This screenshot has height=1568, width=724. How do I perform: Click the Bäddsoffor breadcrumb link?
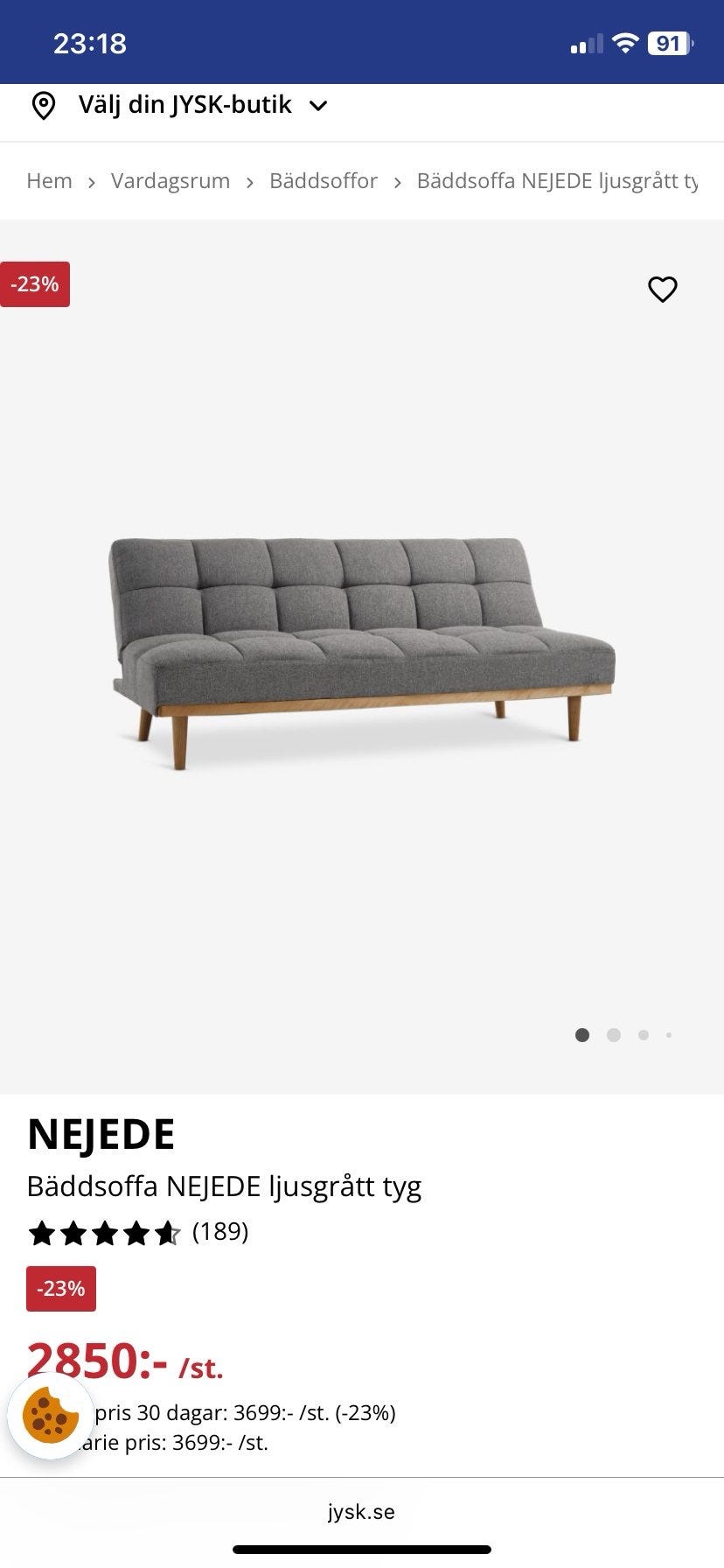[324, 181]
